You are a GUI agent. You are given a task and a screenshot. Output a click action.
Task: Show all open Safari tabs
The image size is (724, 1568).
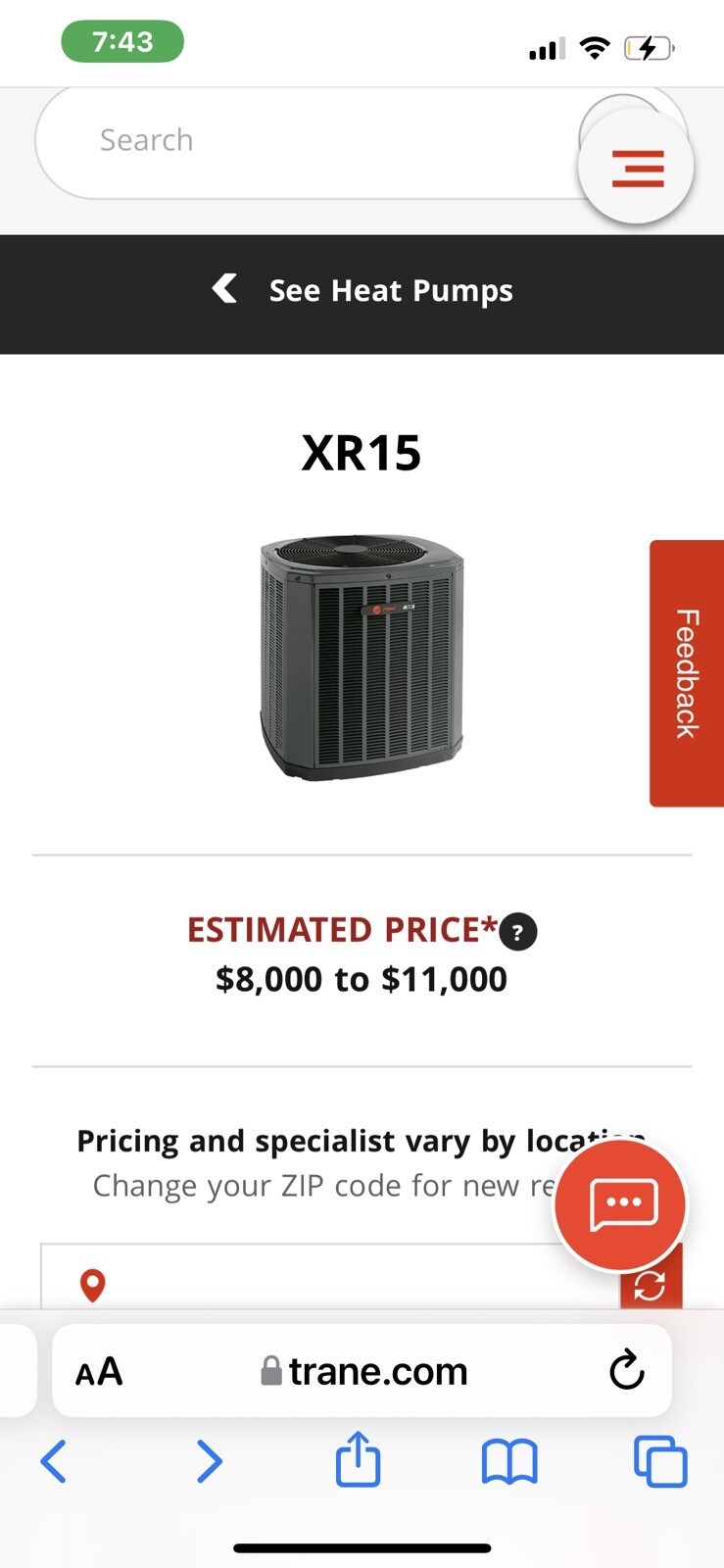(x=661, y=1461)
